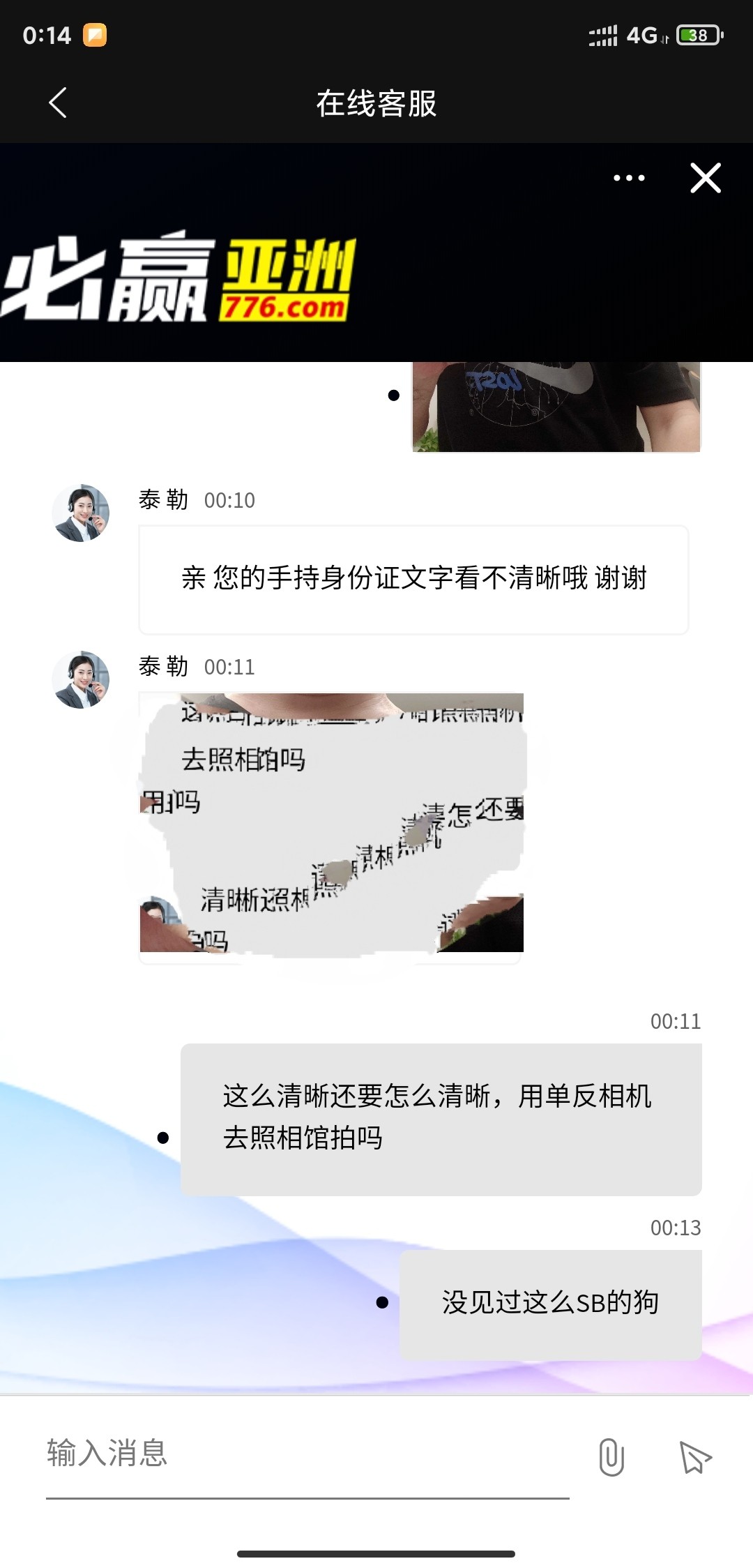The width and height of the screenshot is (753, 1568).
Task: Go back from online customer service
Action: (x=58, y=103)
